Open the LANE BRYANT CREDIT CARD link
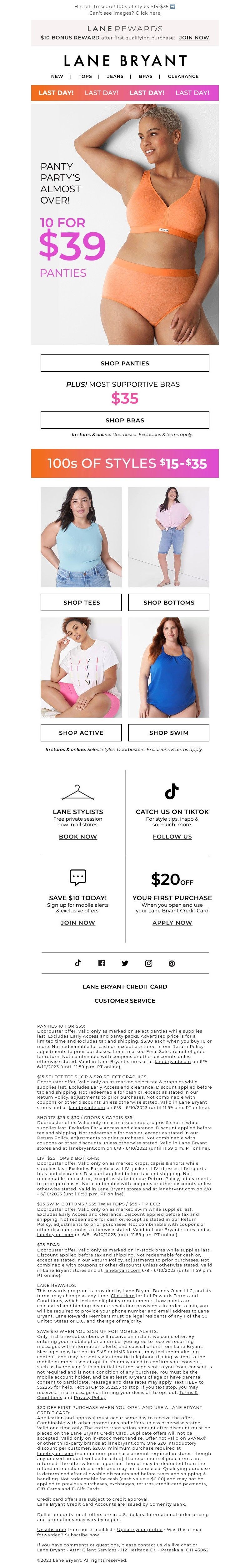 click(125, 987)
